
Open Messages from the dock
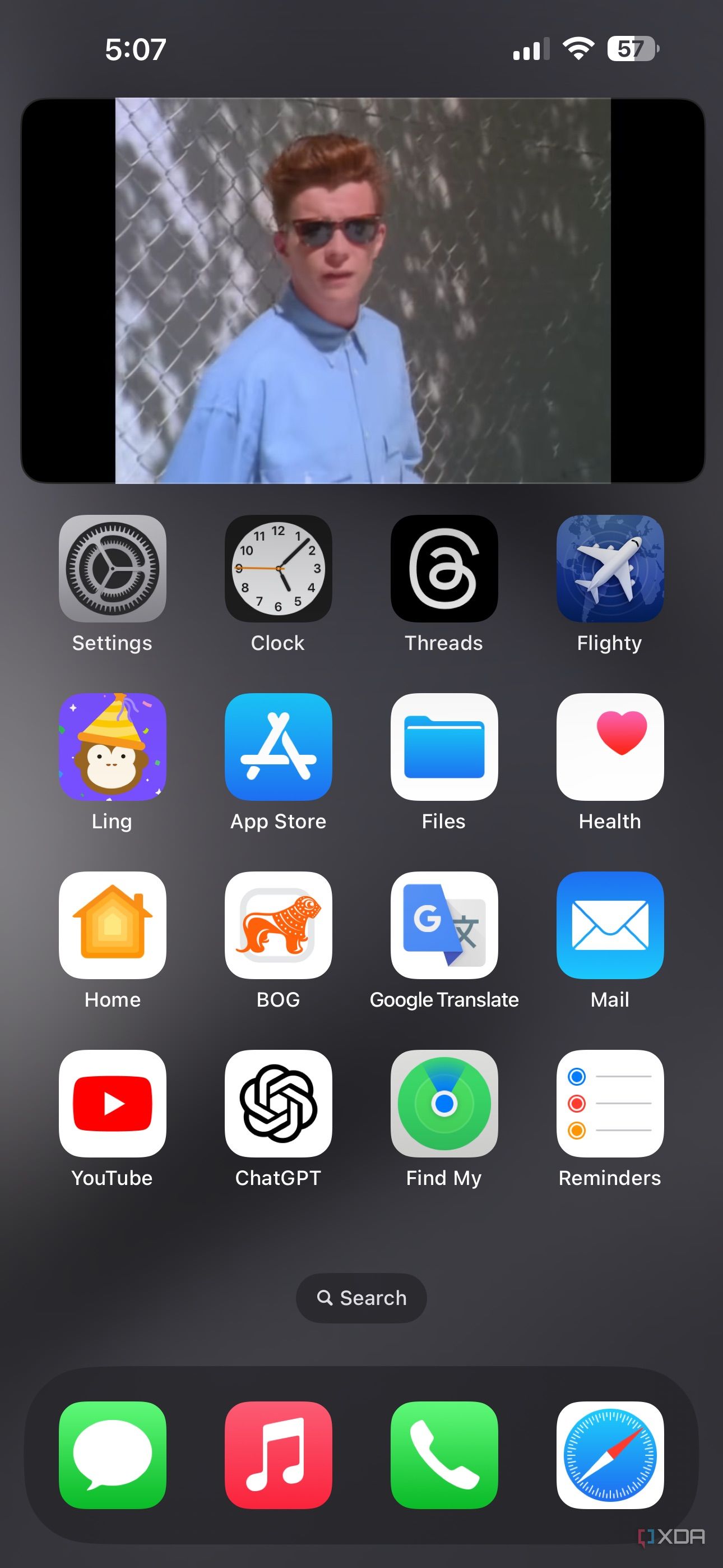tap(112, 1455)
